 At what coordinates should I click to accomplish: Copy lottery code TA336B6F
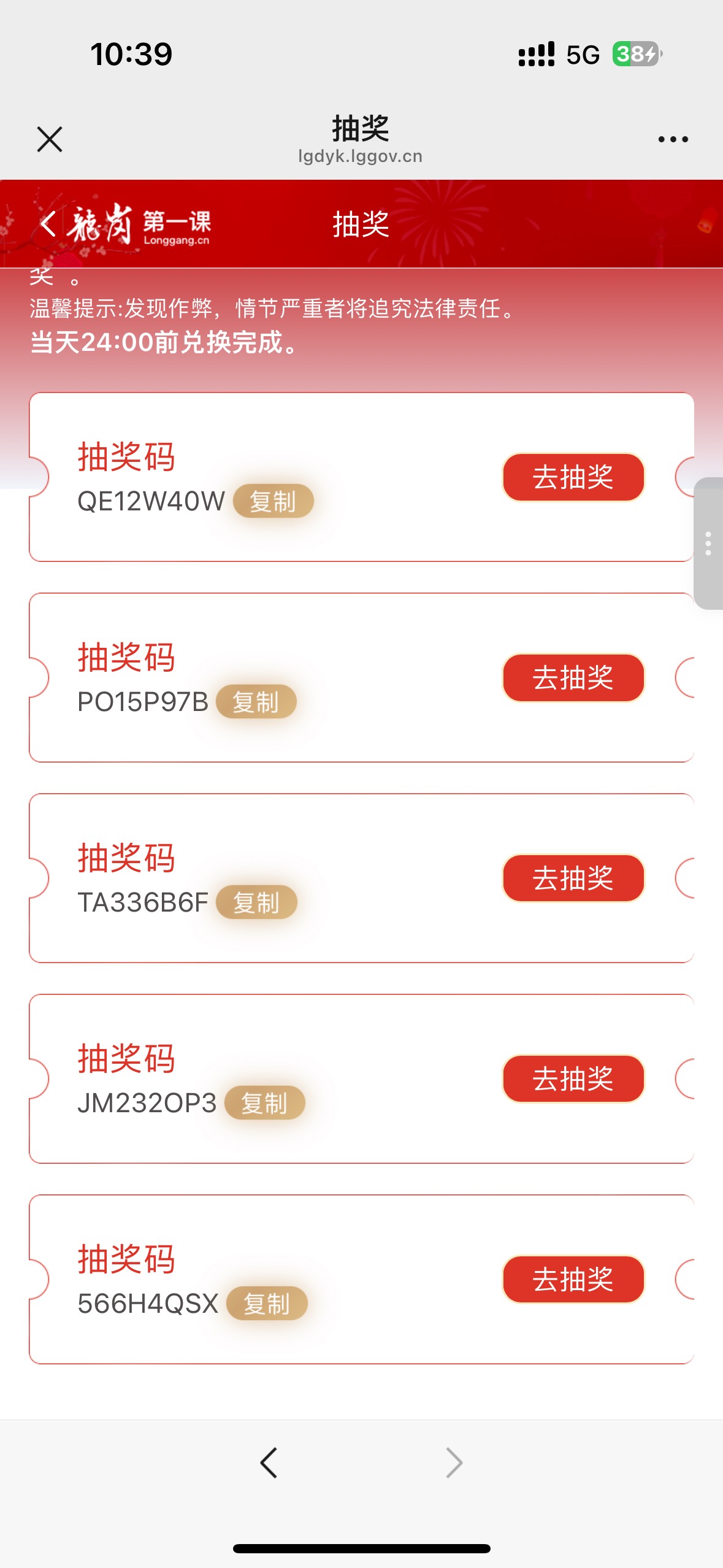tap(256, 902)
